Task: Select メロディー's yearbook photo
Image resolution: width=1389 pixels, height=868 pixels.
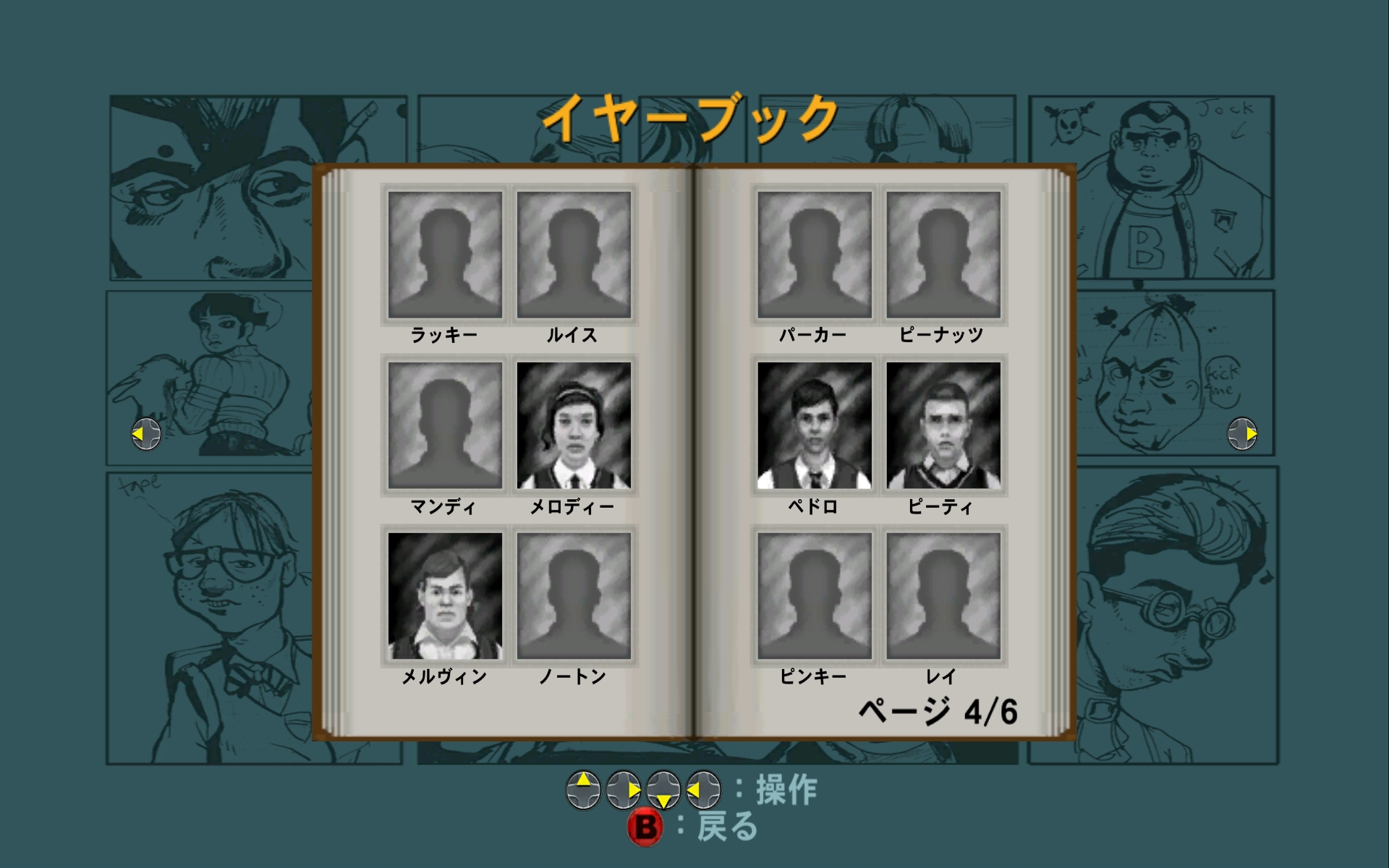Action: [x=574, y=425]
